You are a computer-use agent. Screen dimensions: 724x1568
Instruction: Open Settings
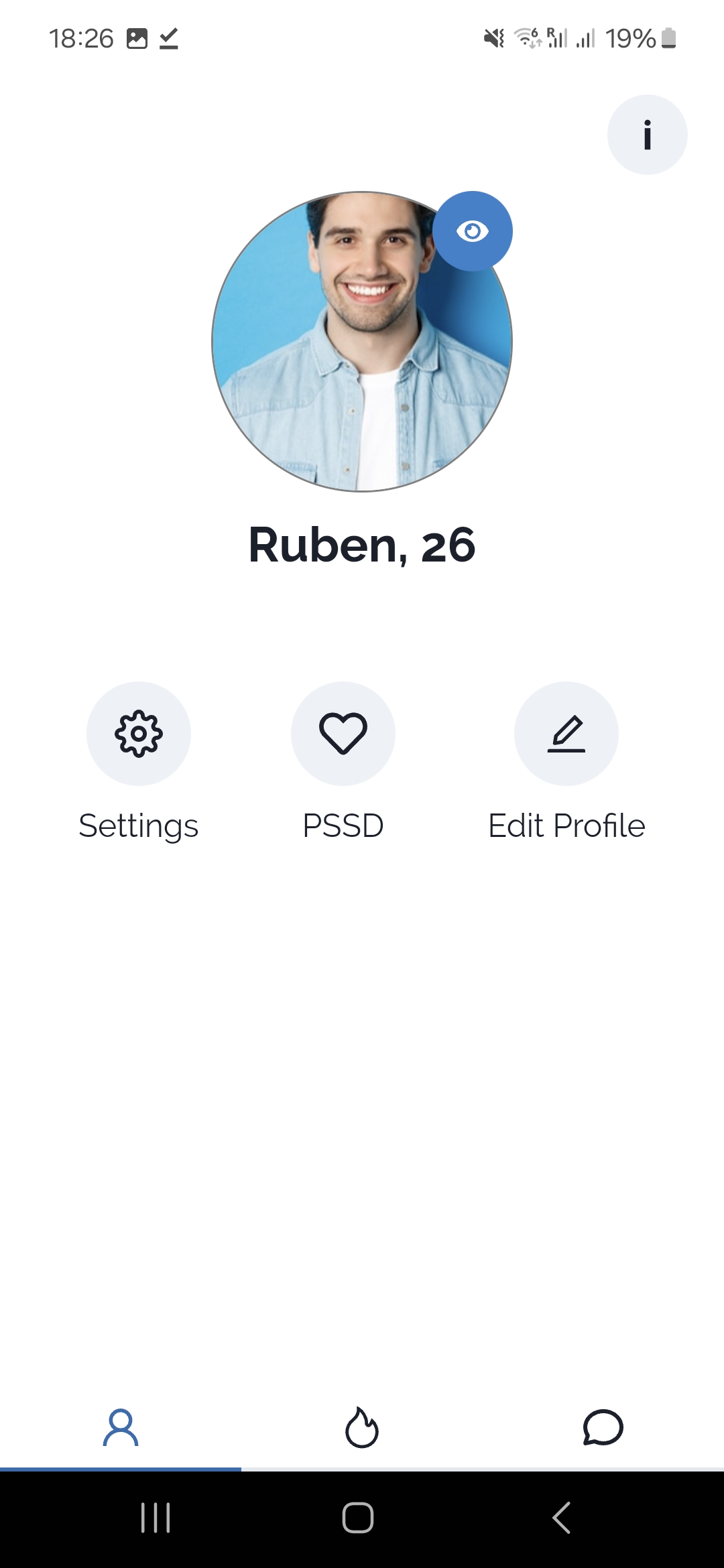(139, 734)
